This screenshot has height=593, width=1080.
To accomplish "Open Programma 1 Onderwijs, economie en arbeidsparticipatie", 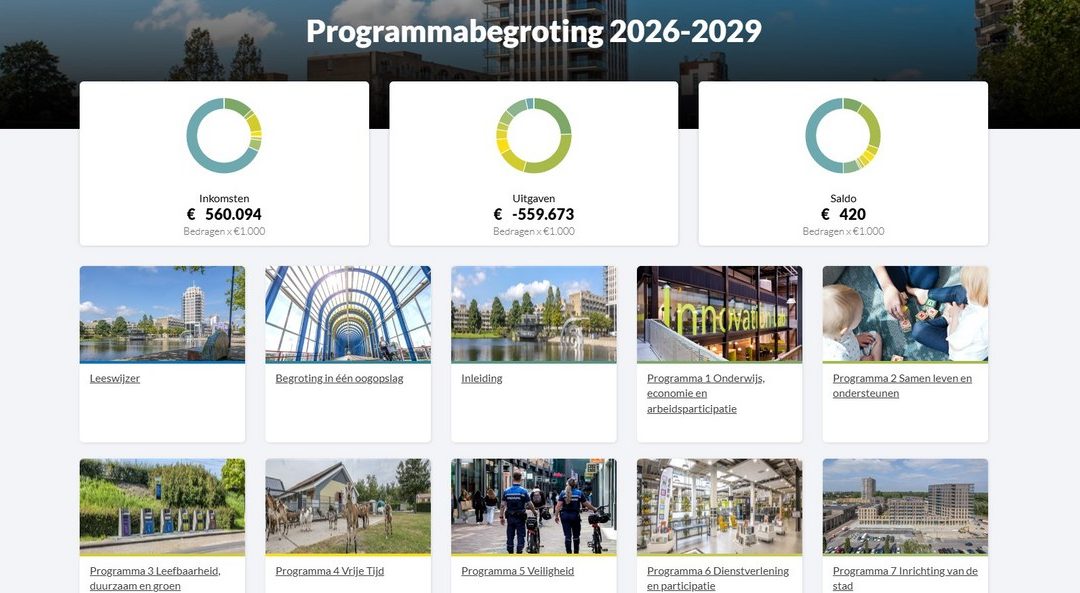I will click(x=706, y=393).
